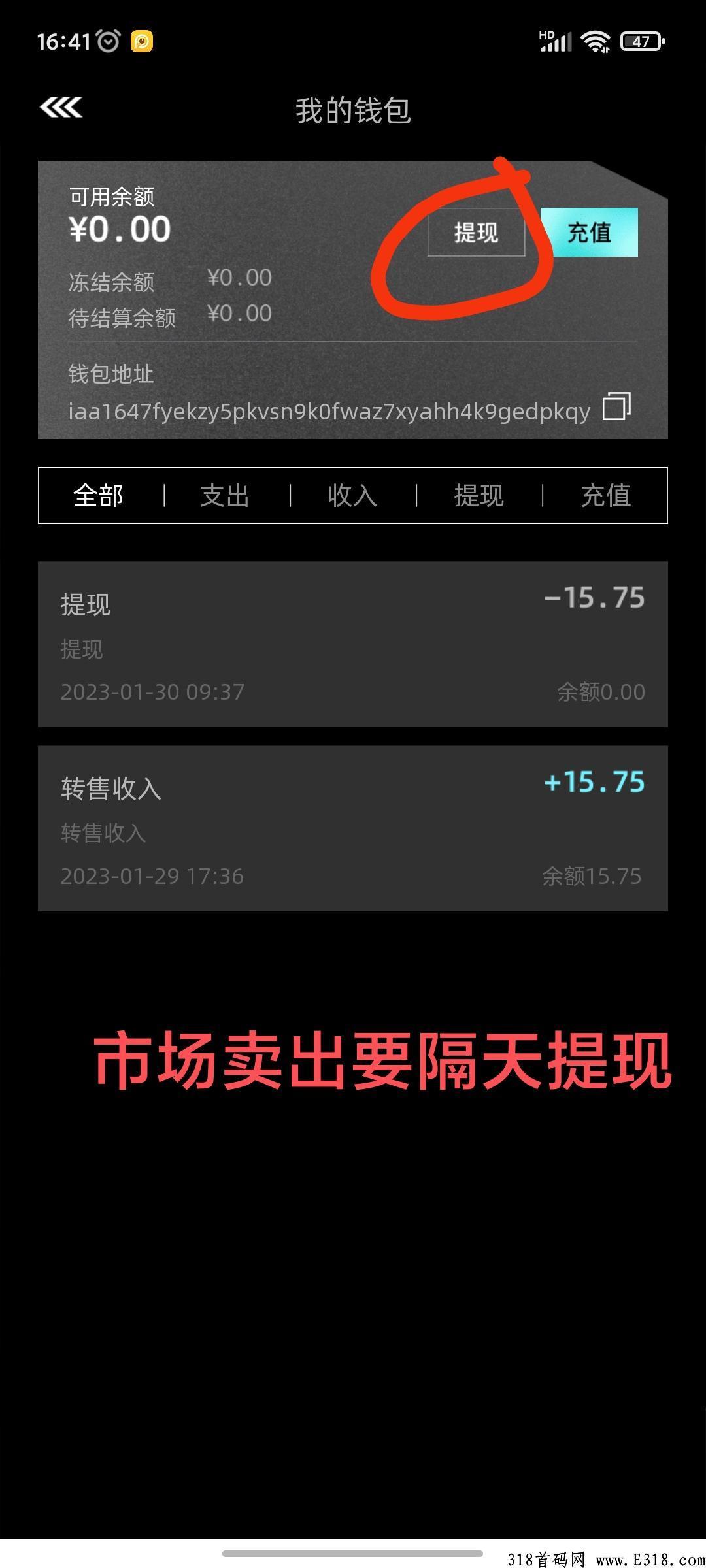This screenshot has height=1568, width=706.
Task: Switch to the 支出 expenses tab
Action: 224,495
